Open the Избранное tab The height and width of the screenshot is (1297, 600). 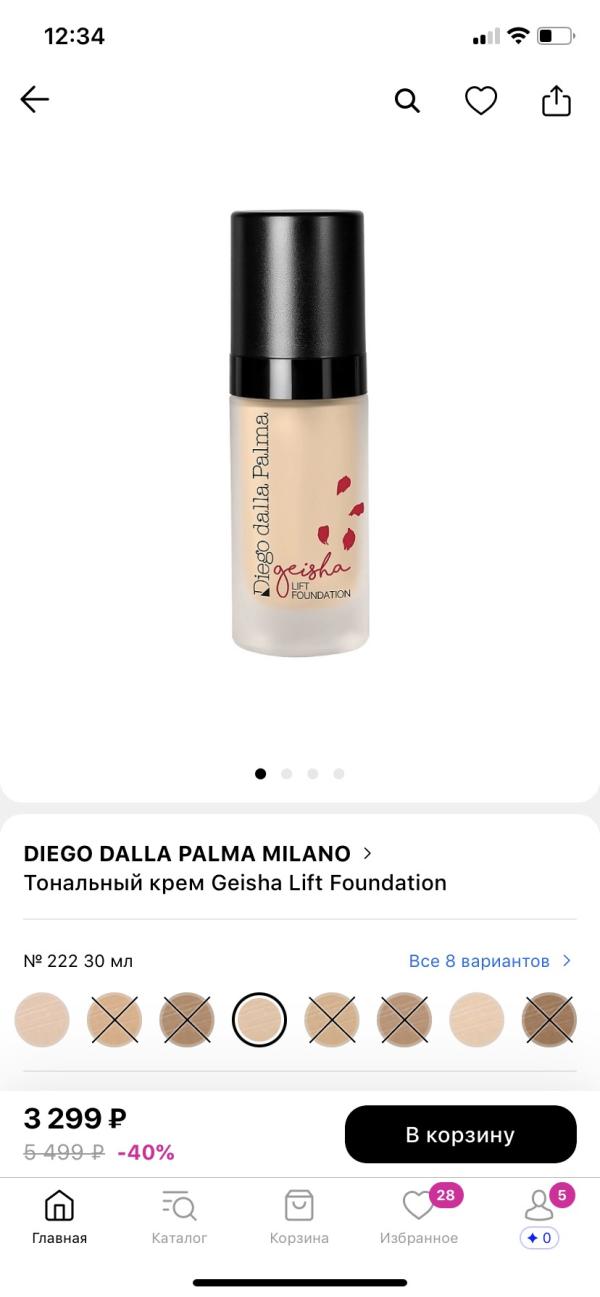click(x=419, y=1217)
